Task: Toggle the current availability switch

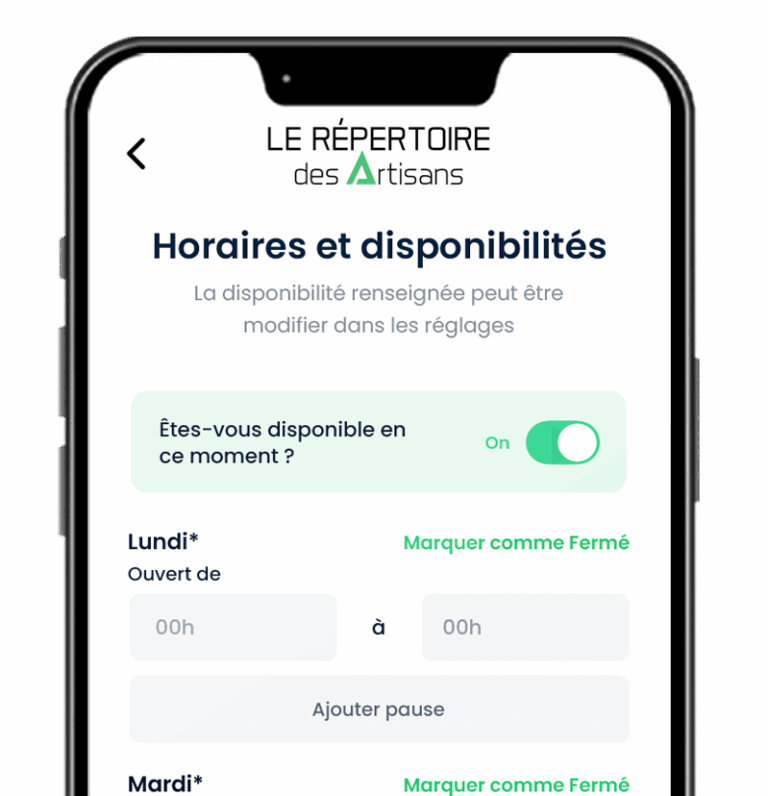Action: [562, 442]
